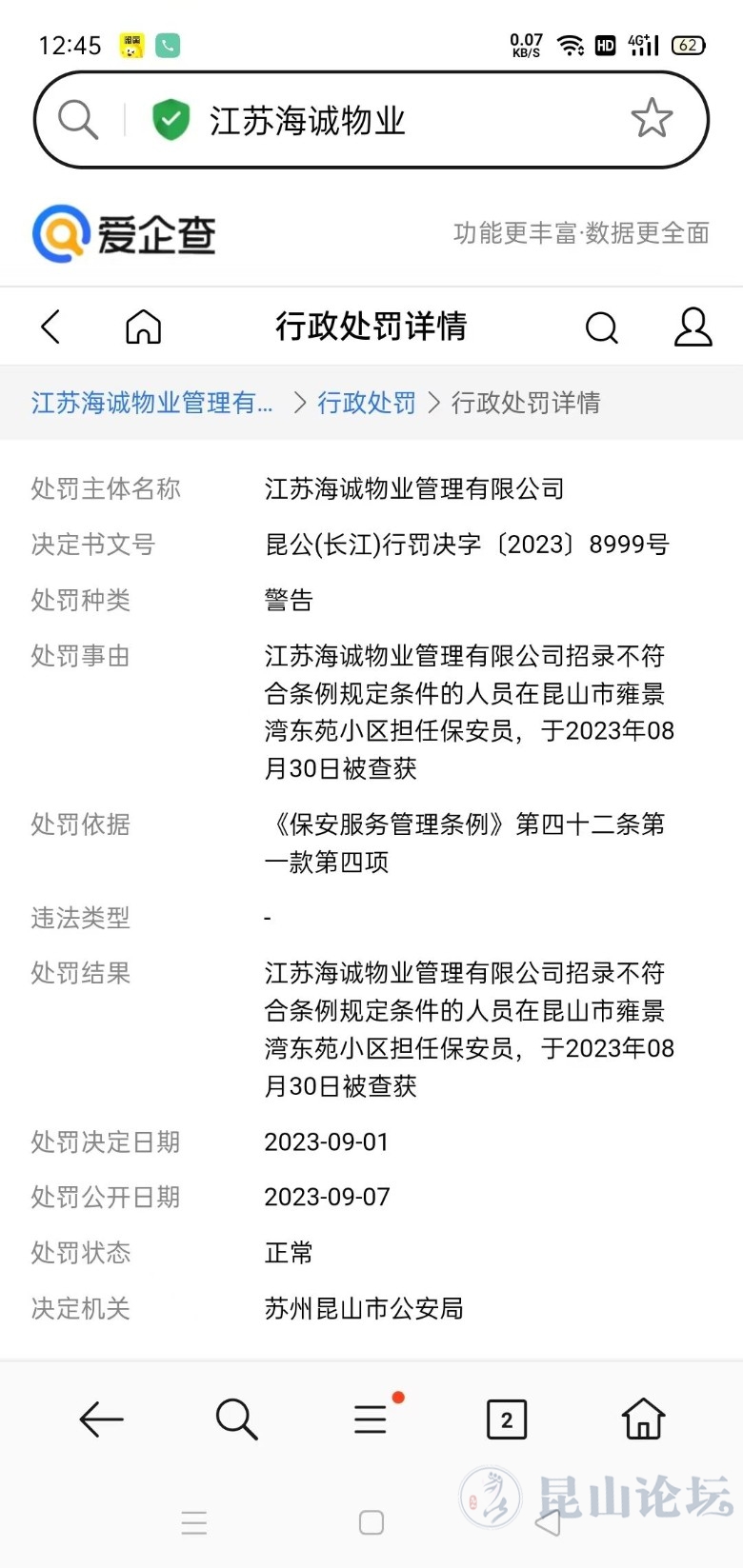Screen dimensions: 743x1568
Task: Go to the browser home page
Action: (643, 1419)
